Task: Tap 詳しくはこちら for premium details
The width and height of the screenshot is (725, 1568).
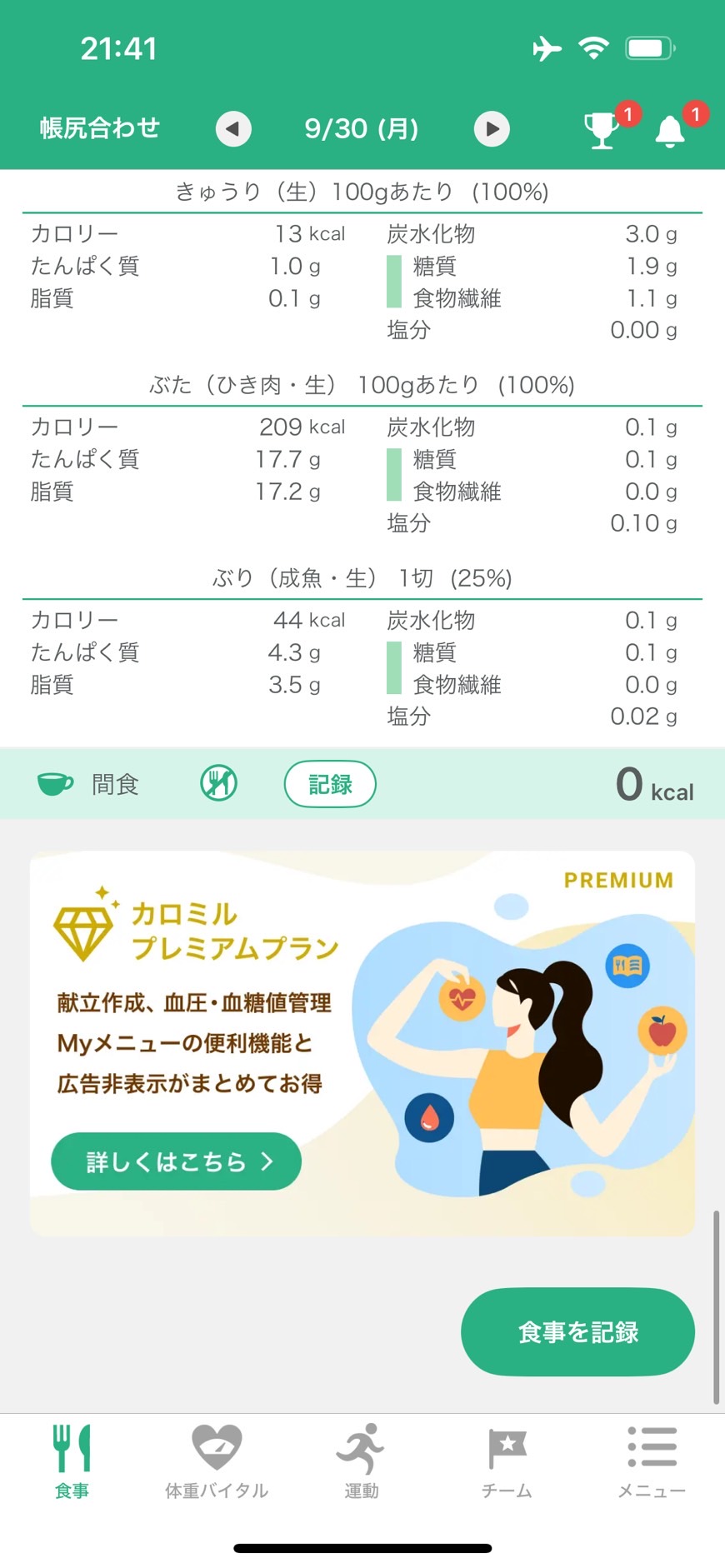Action: (176, 1161)
